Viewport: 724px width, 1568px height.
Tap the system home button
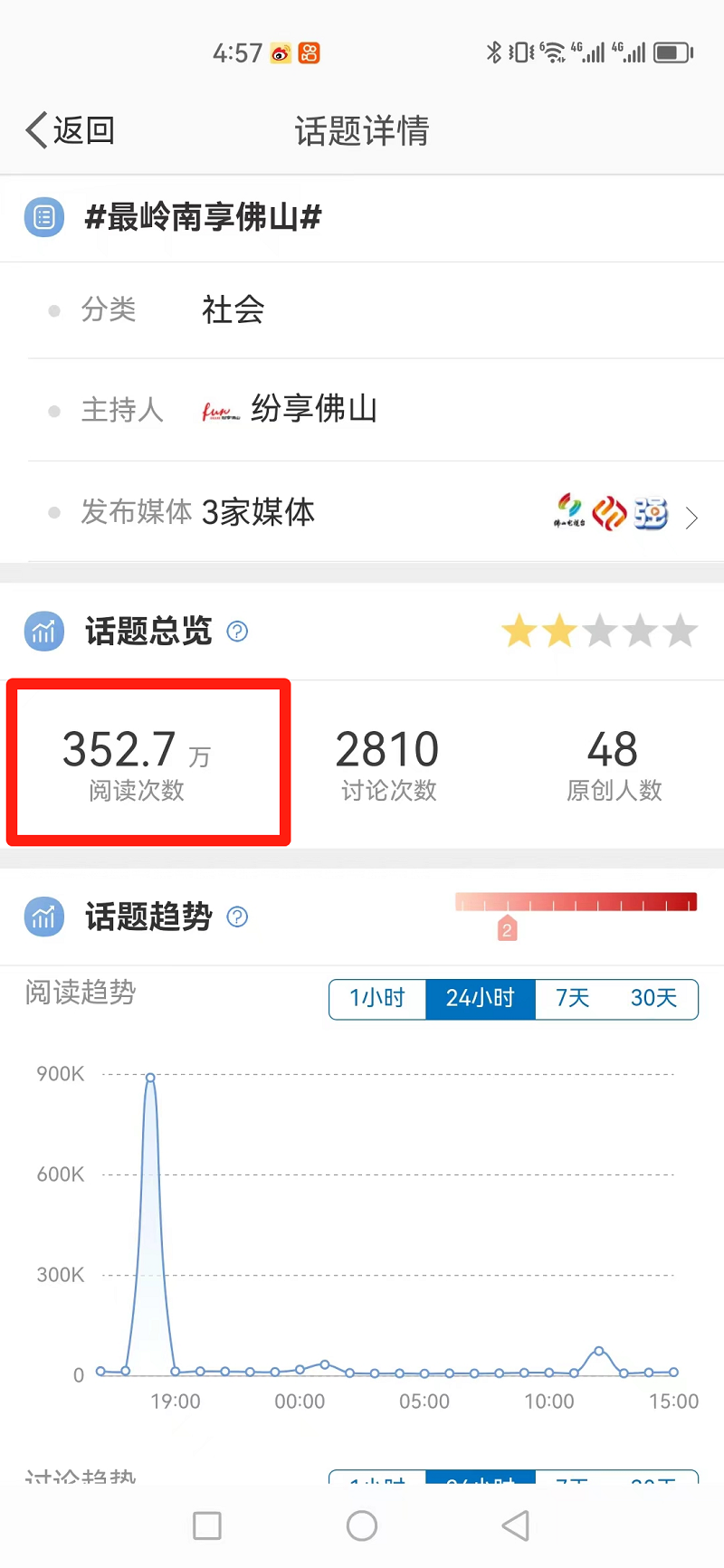[x=362, y=1525]
